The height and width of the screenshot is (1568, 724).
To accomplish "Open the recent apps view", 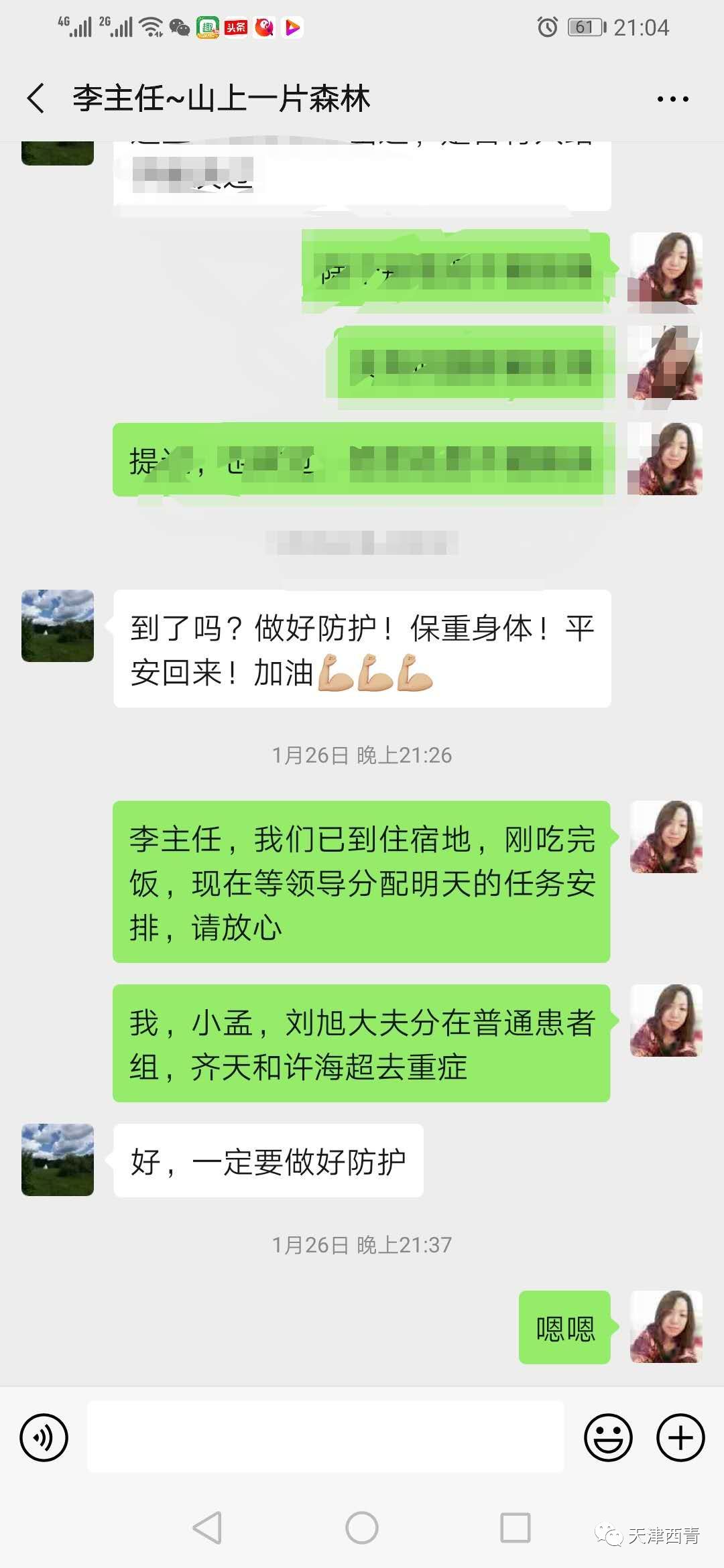I will click(516, 1528).
